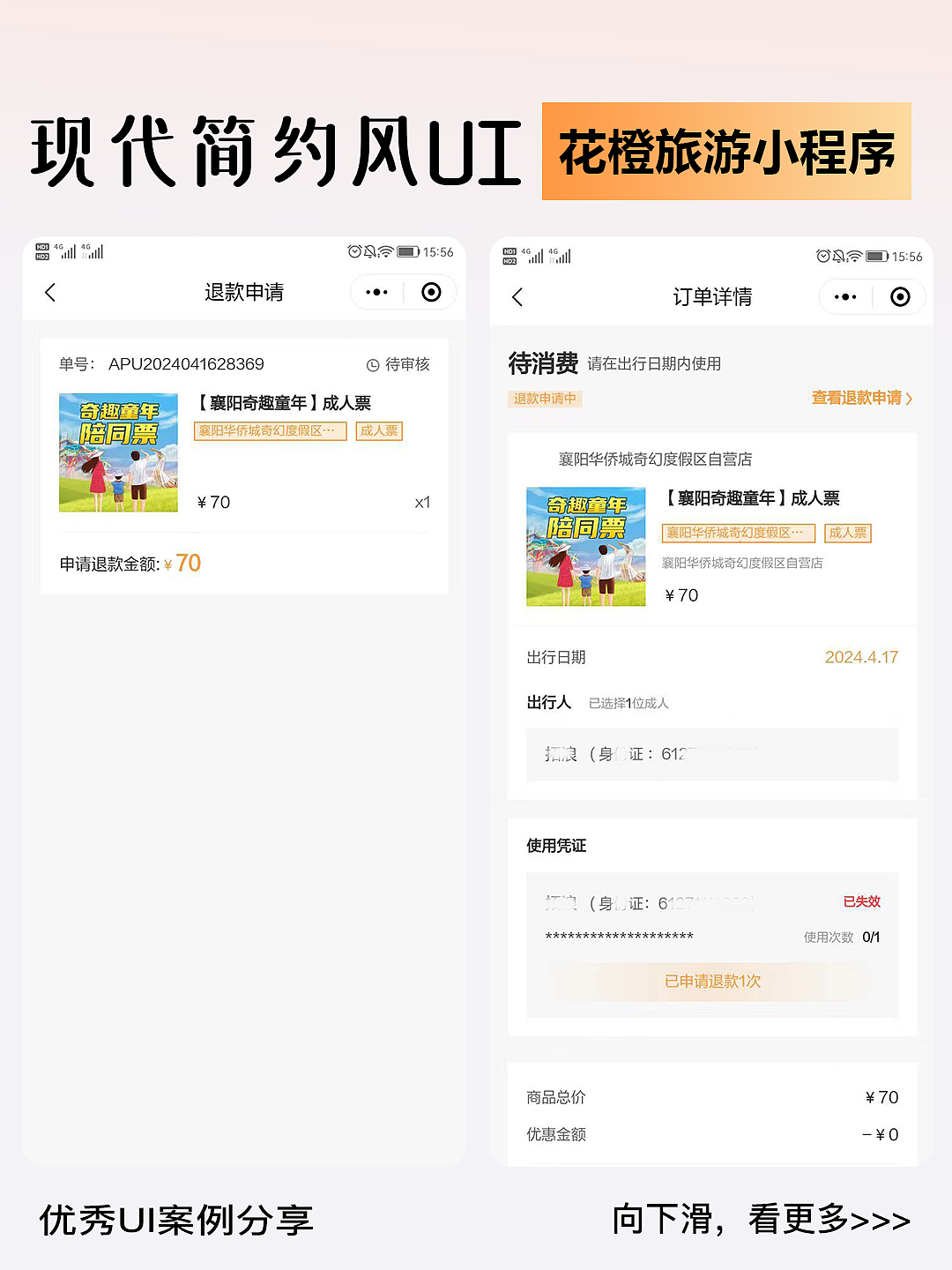点击订单详情页的小程序圆点图标
Image resolution: width=952 pixels, height=1270 pixels.
900,297
